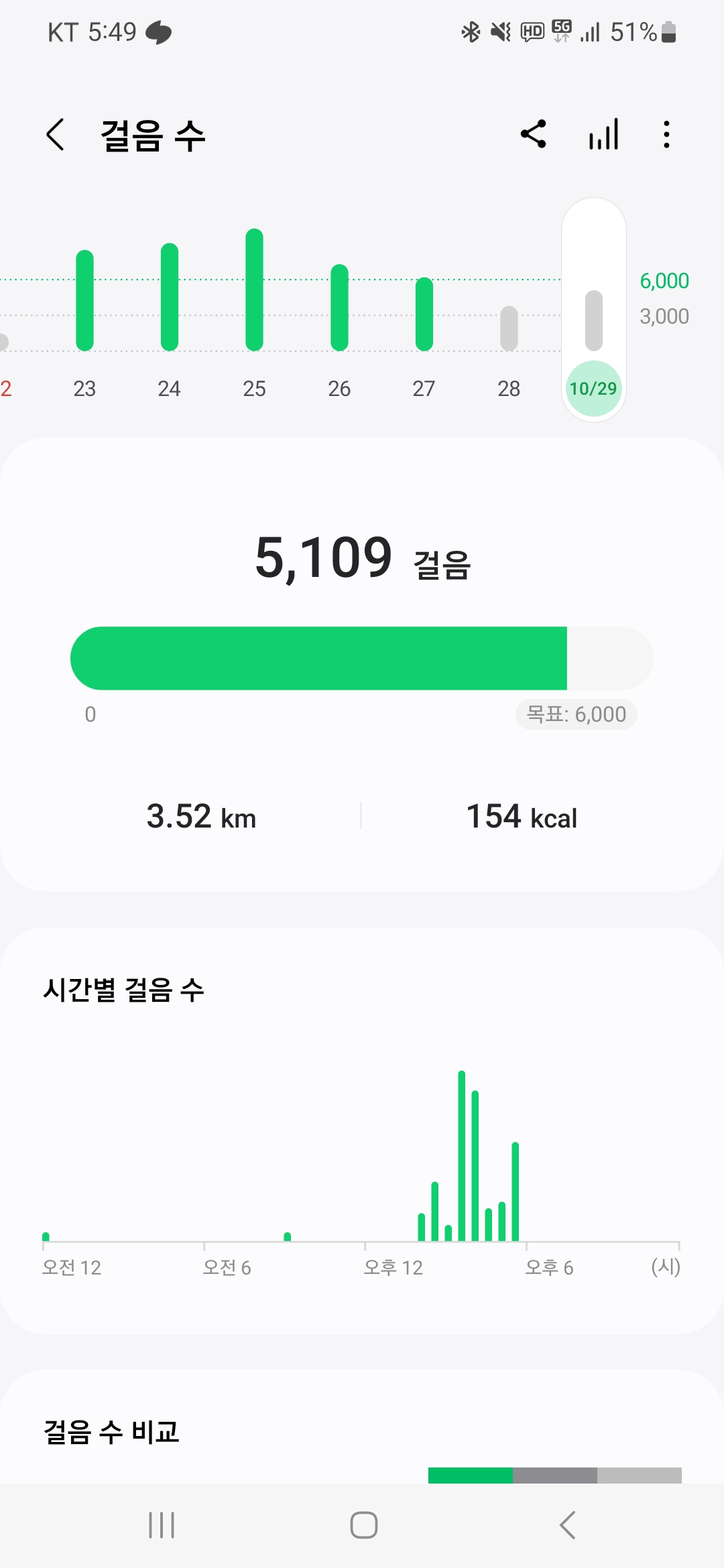Choose the day 28 bar
This screenshot has height=1568, width=724.
point(509,328)
